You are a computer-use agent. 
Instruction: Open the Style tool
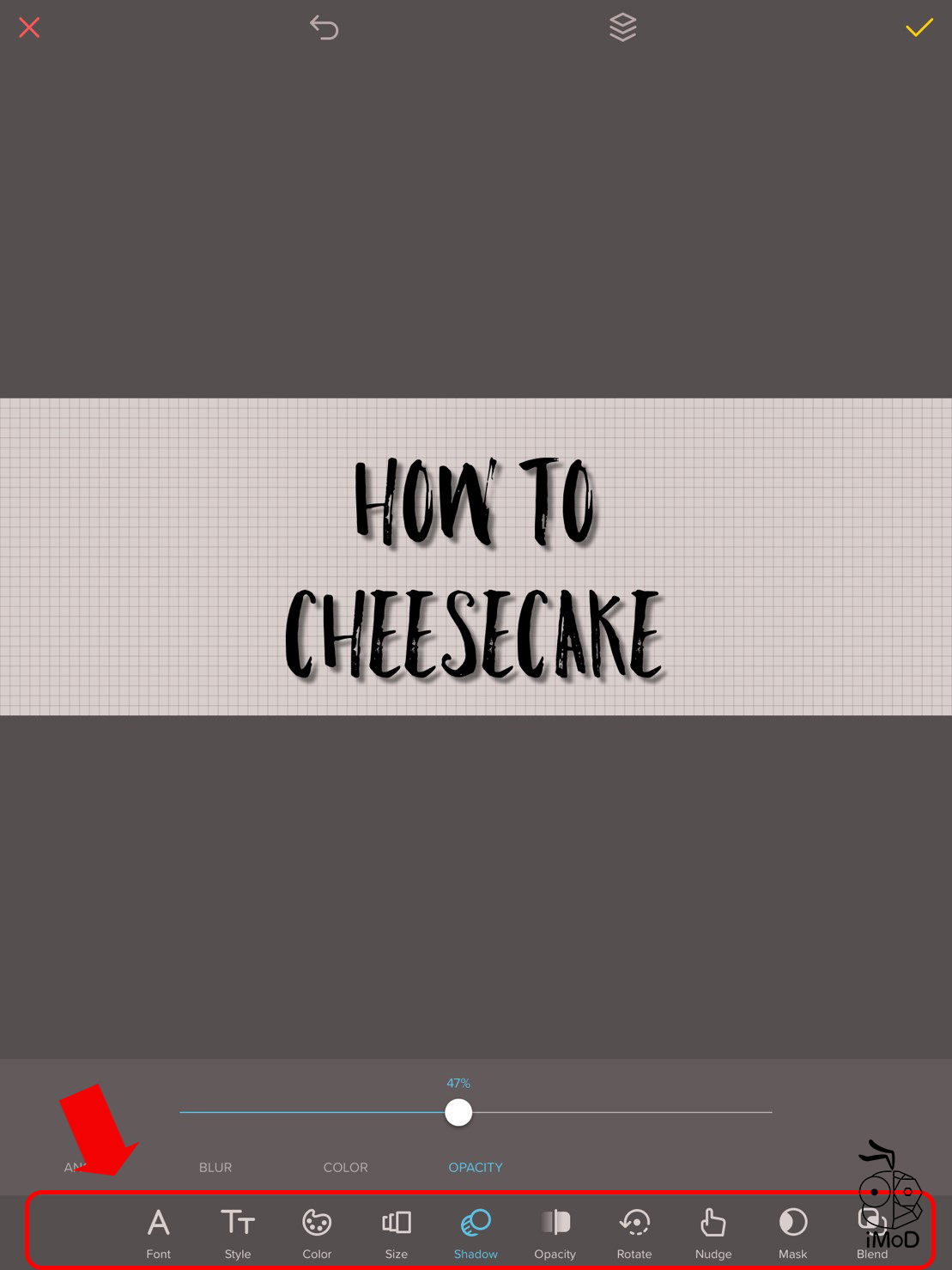coord(238,1231)
